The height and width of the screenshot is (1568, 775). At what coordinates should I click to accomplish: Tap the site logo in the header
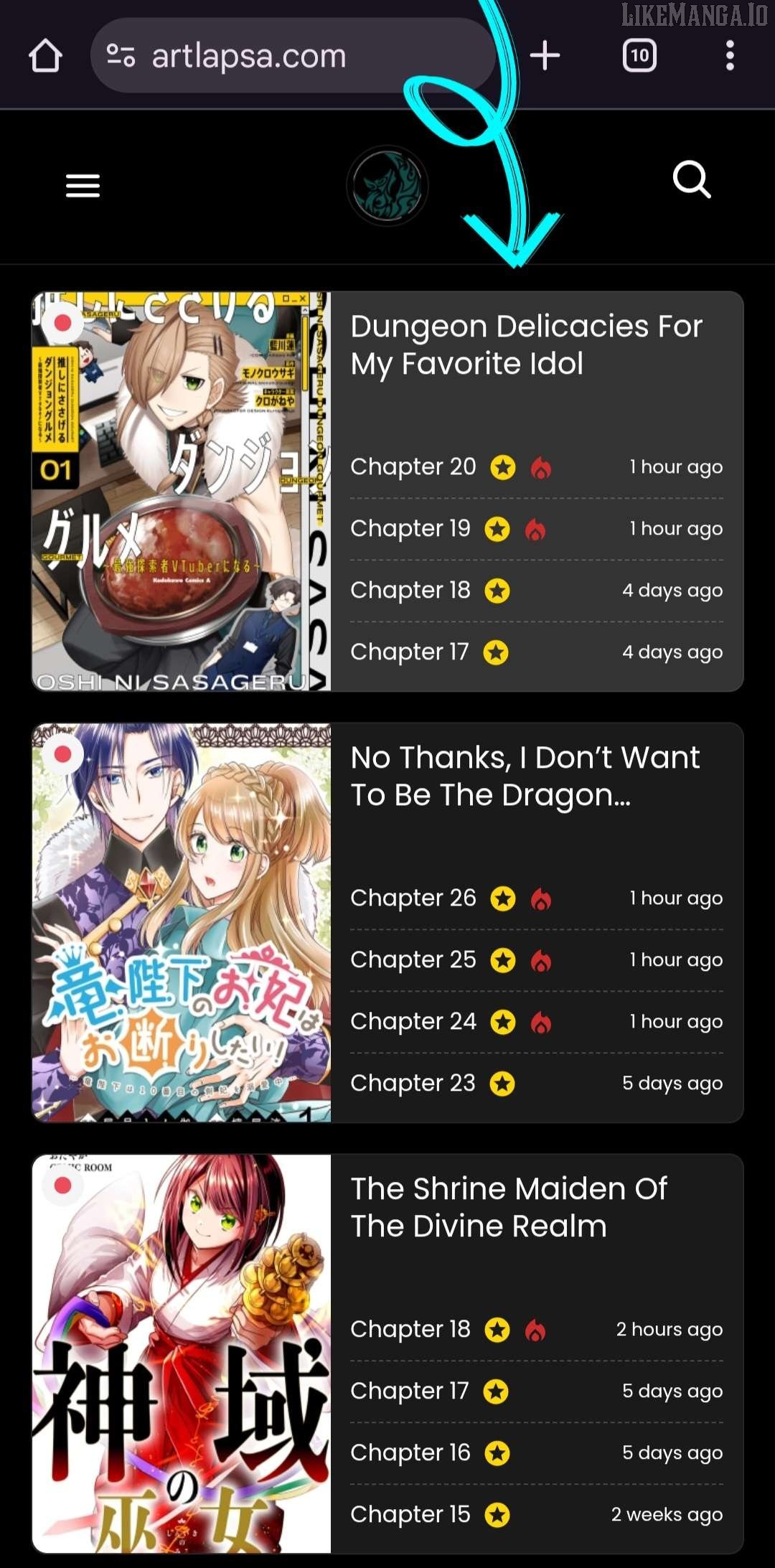pyautogui.click(x=387, y=186)
